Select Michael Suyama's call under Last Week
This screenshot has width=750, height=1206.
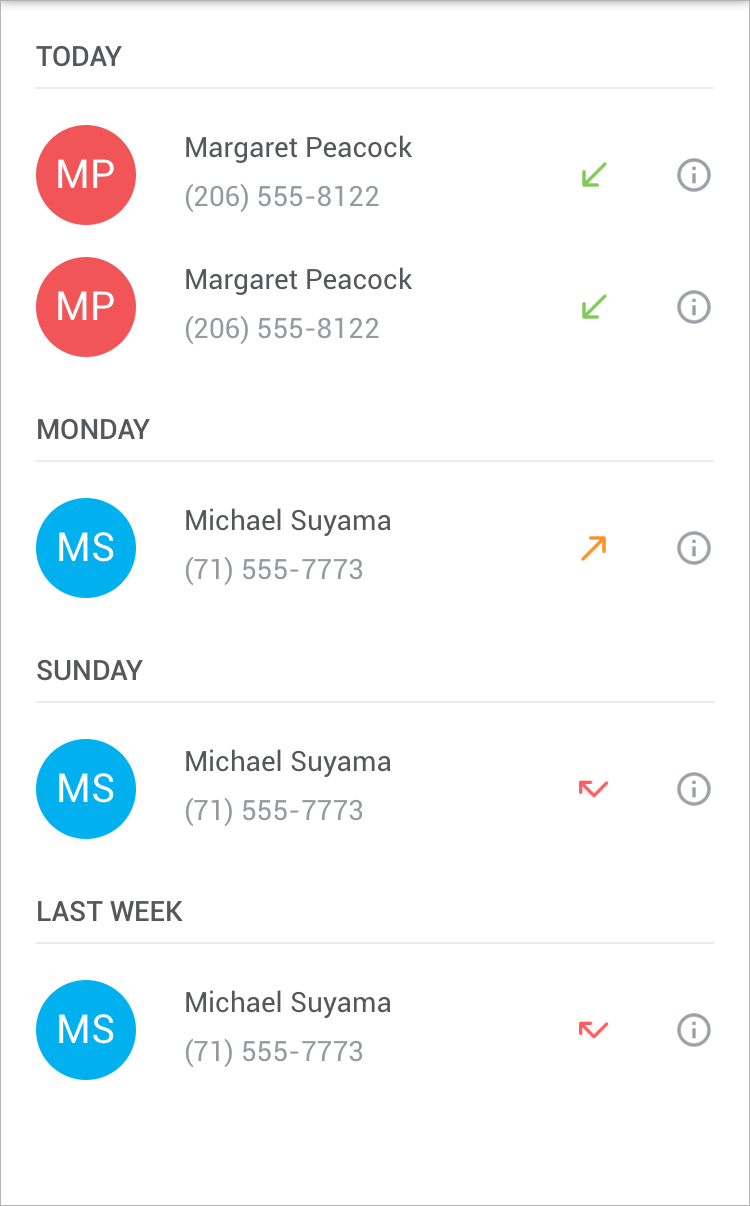[288, 1028]
